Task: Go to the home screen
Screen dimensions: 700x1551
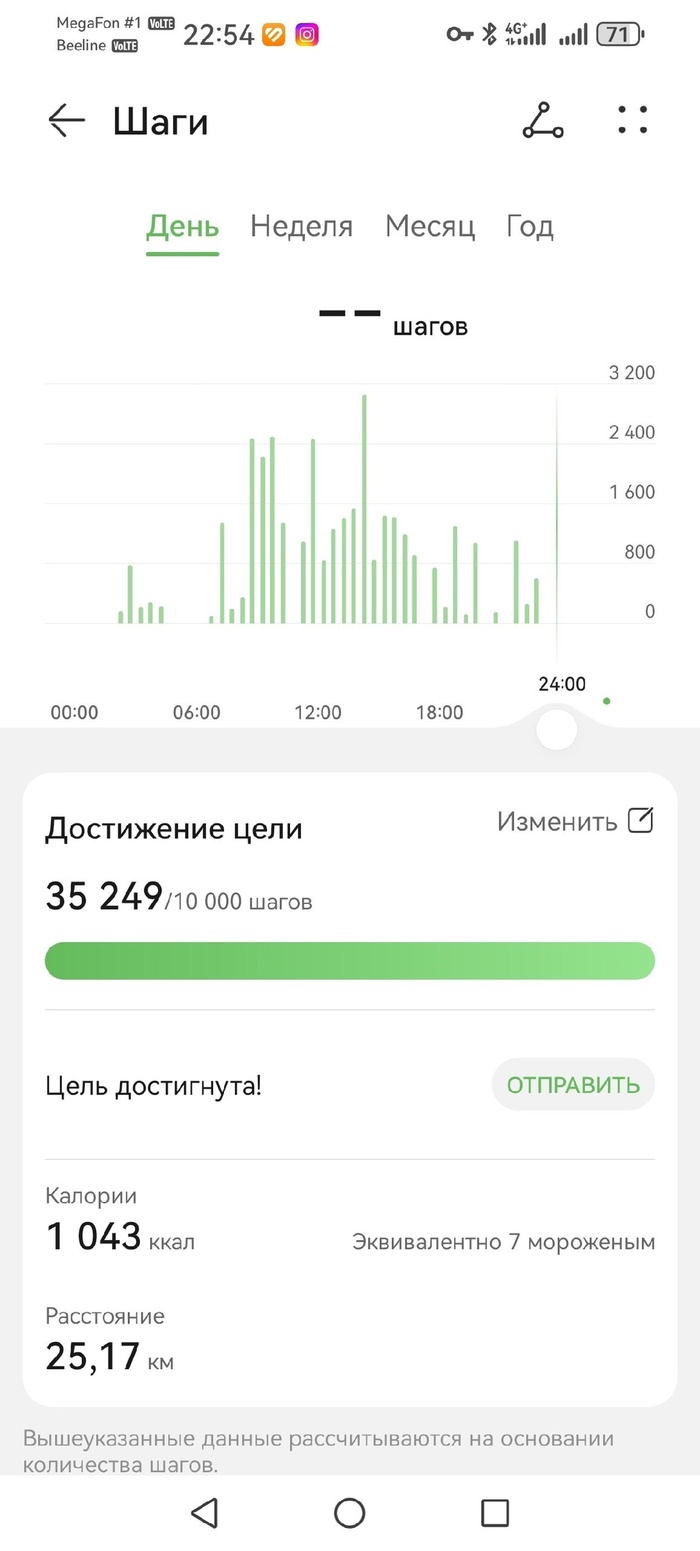Action: tap(349, 1512)
